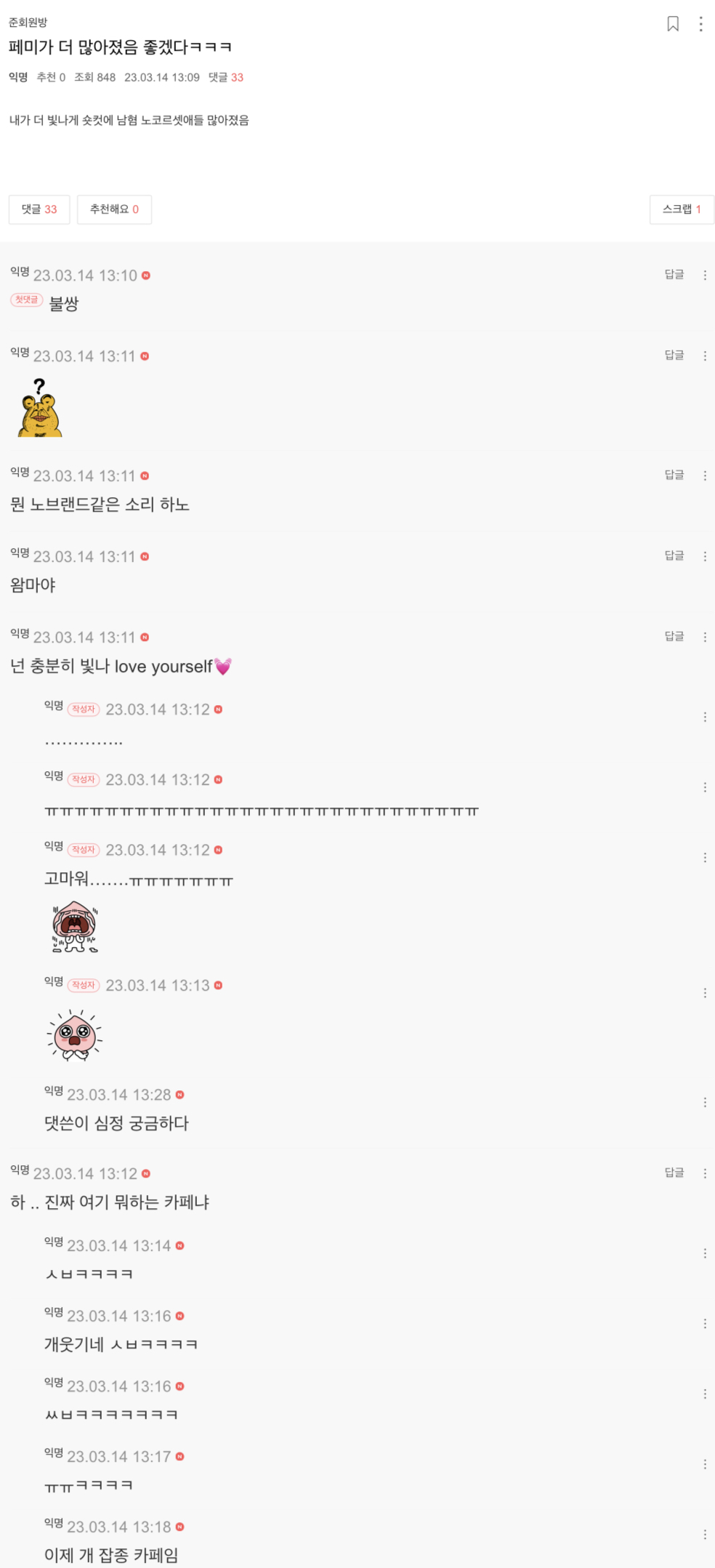Open the options for 이제 개 잡종 카페임

705,1535
